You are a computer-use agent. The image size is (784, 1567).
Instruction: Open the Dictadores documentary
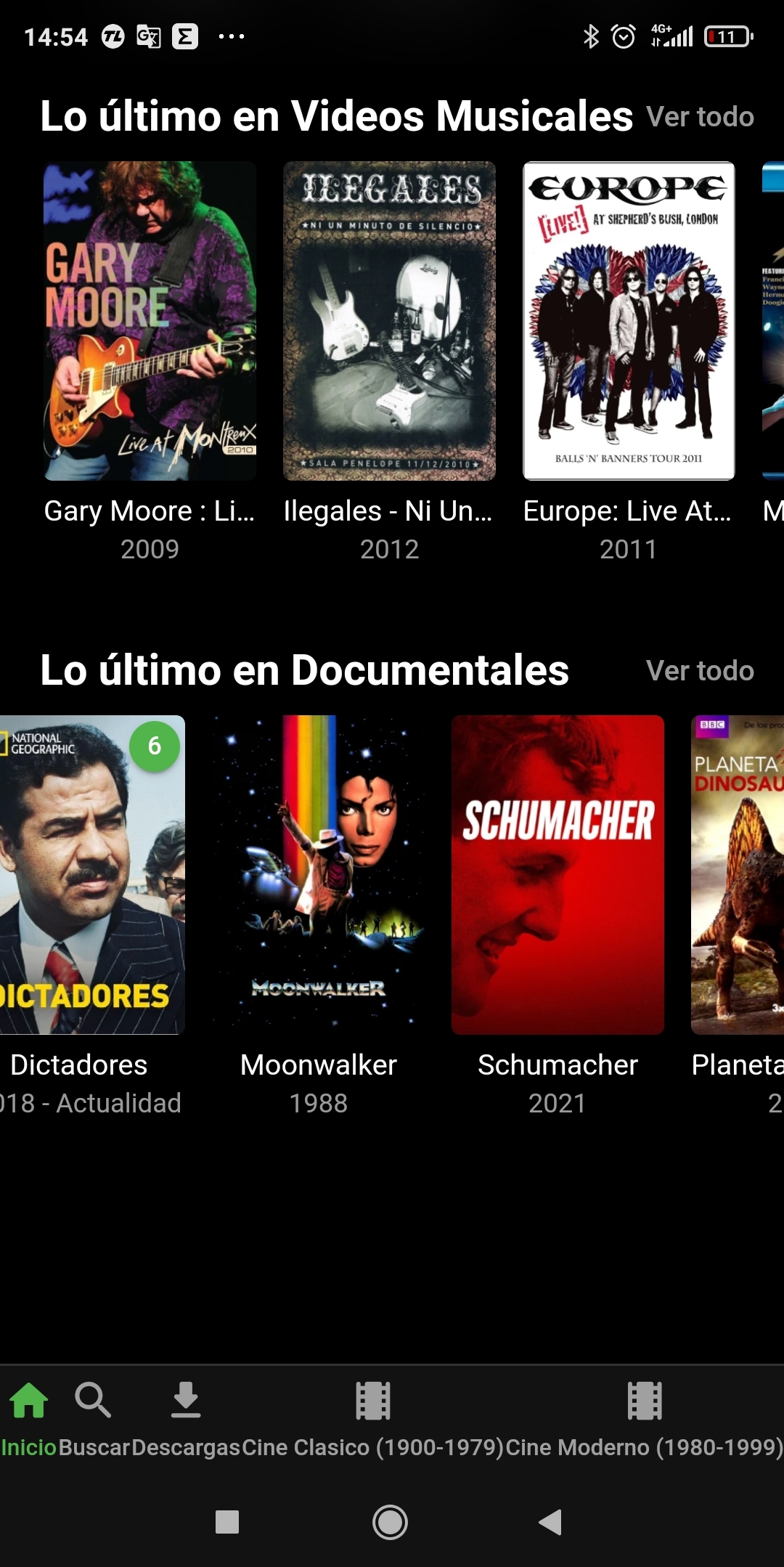[91, 874]
